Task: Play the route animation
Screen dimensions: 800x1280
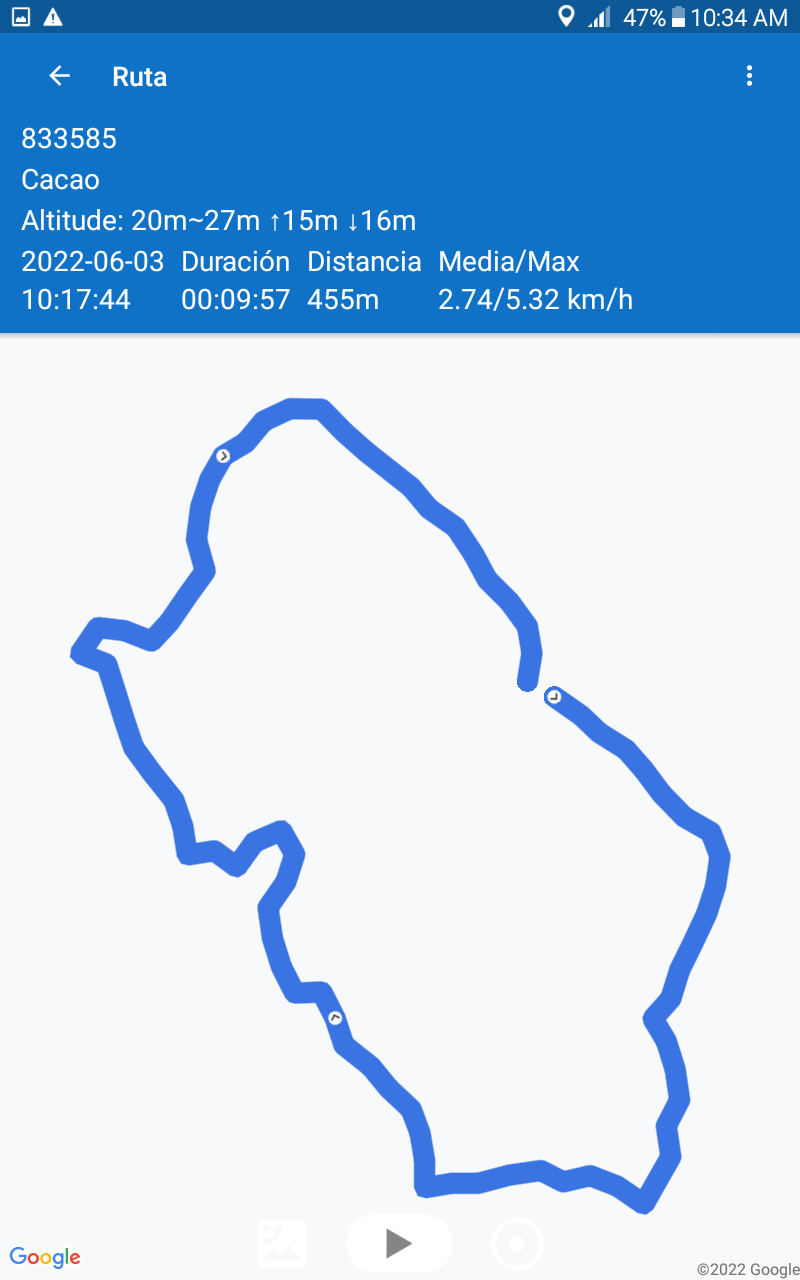Action: click(399, 1243)
